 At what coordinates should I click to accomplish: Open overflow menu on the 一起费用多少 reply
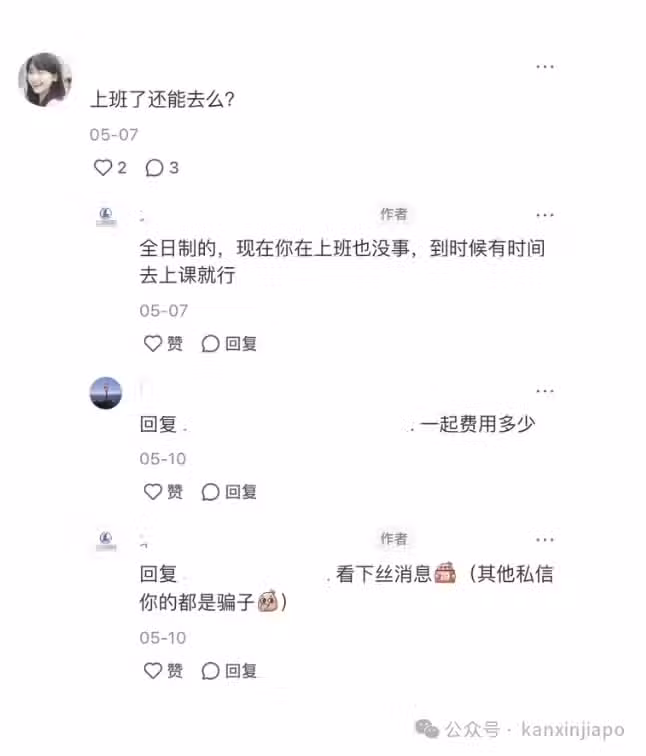[544, 391]
